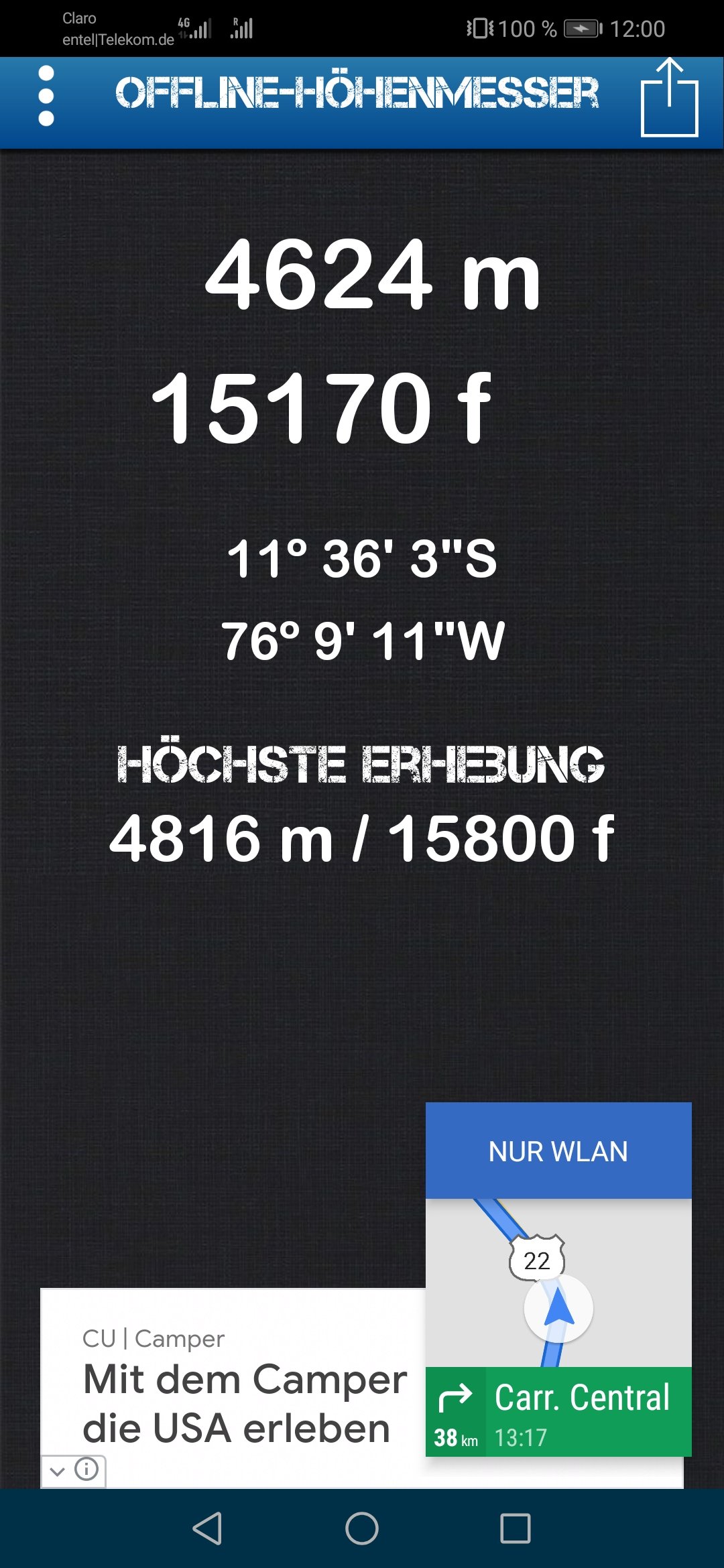Return to the home screen
Viewport: 724px width, 1568px height.
point(362,1528)
